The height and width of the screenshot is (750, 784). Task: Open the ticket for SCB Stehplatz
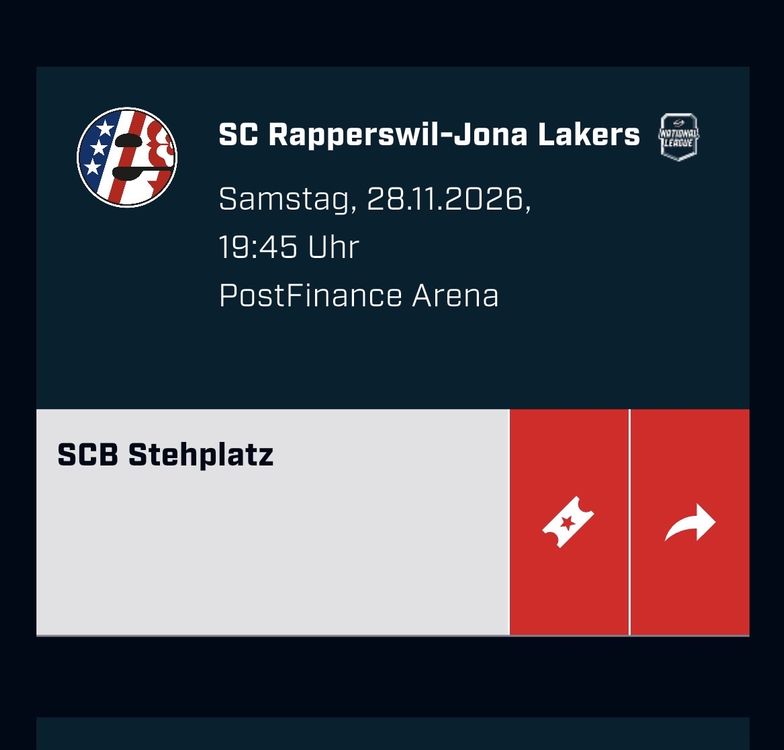pyautogui.click(x=569, y=522)
